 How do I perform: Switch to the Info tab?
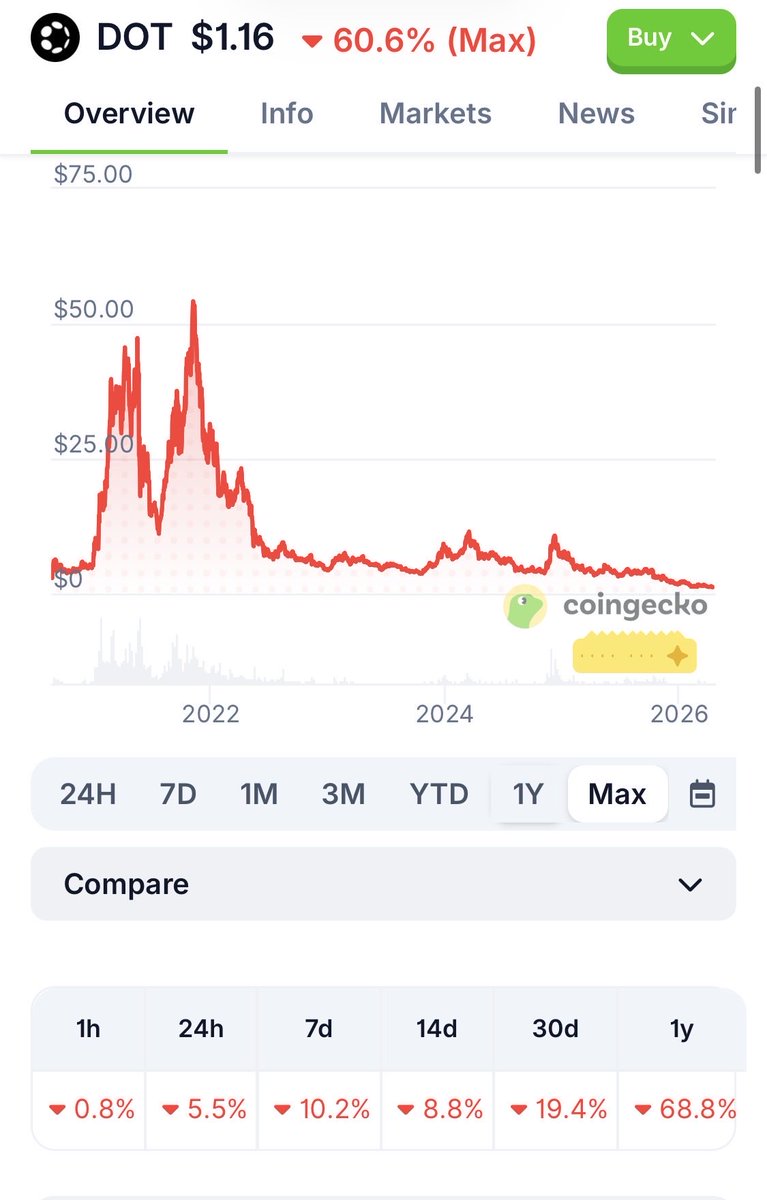287,114
